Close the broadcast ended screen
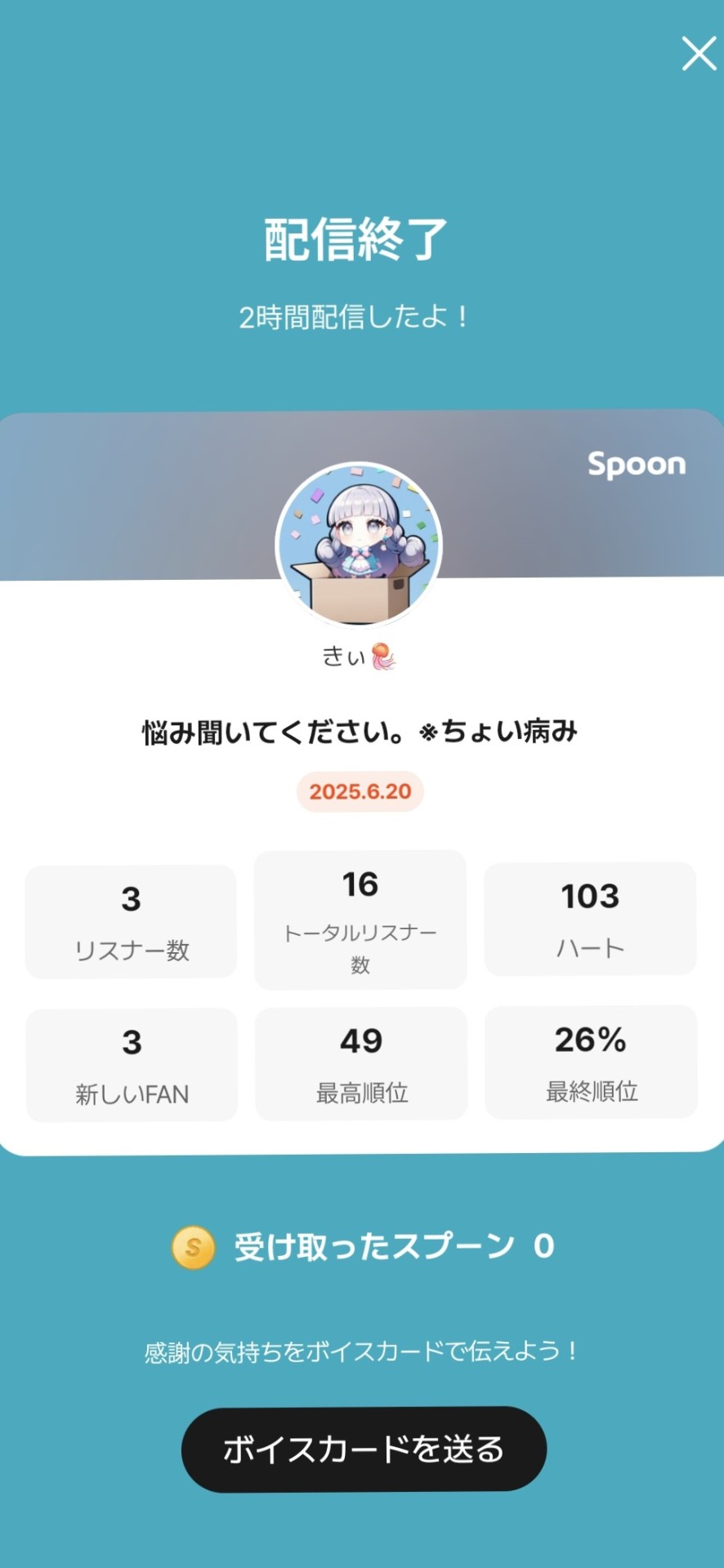Viewport: 724px width, 1568px height. 699,54
